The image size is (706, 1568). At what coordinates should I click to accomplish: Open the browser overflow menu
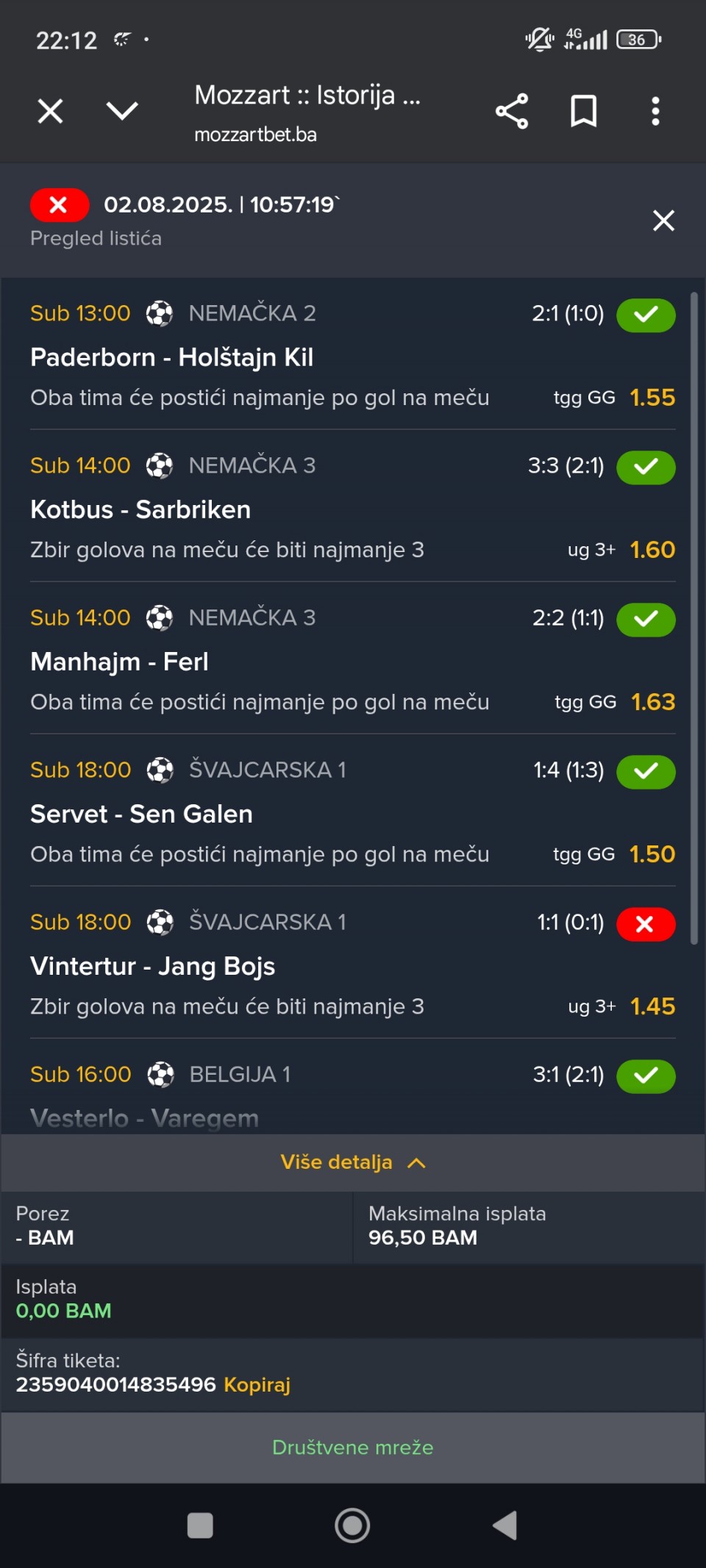pos(655,111)
